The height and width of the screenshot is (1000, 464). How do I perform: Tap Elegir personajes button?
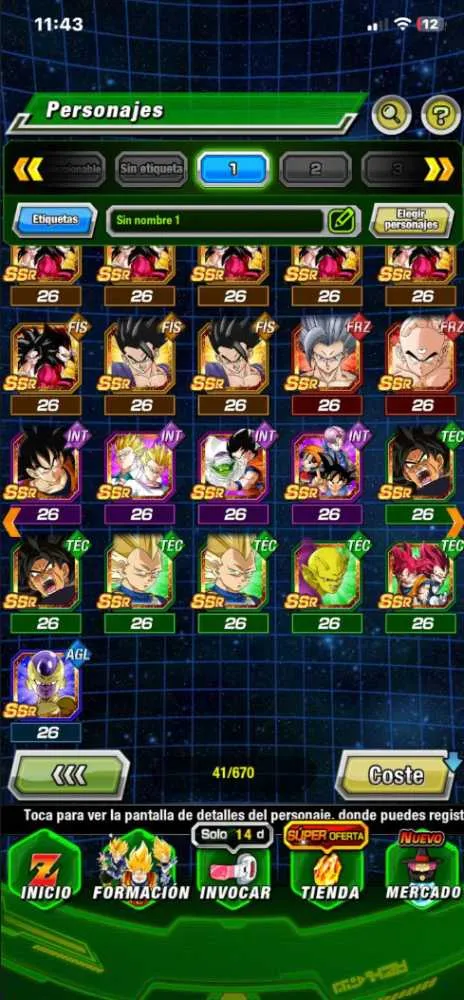tap(411, 221)
